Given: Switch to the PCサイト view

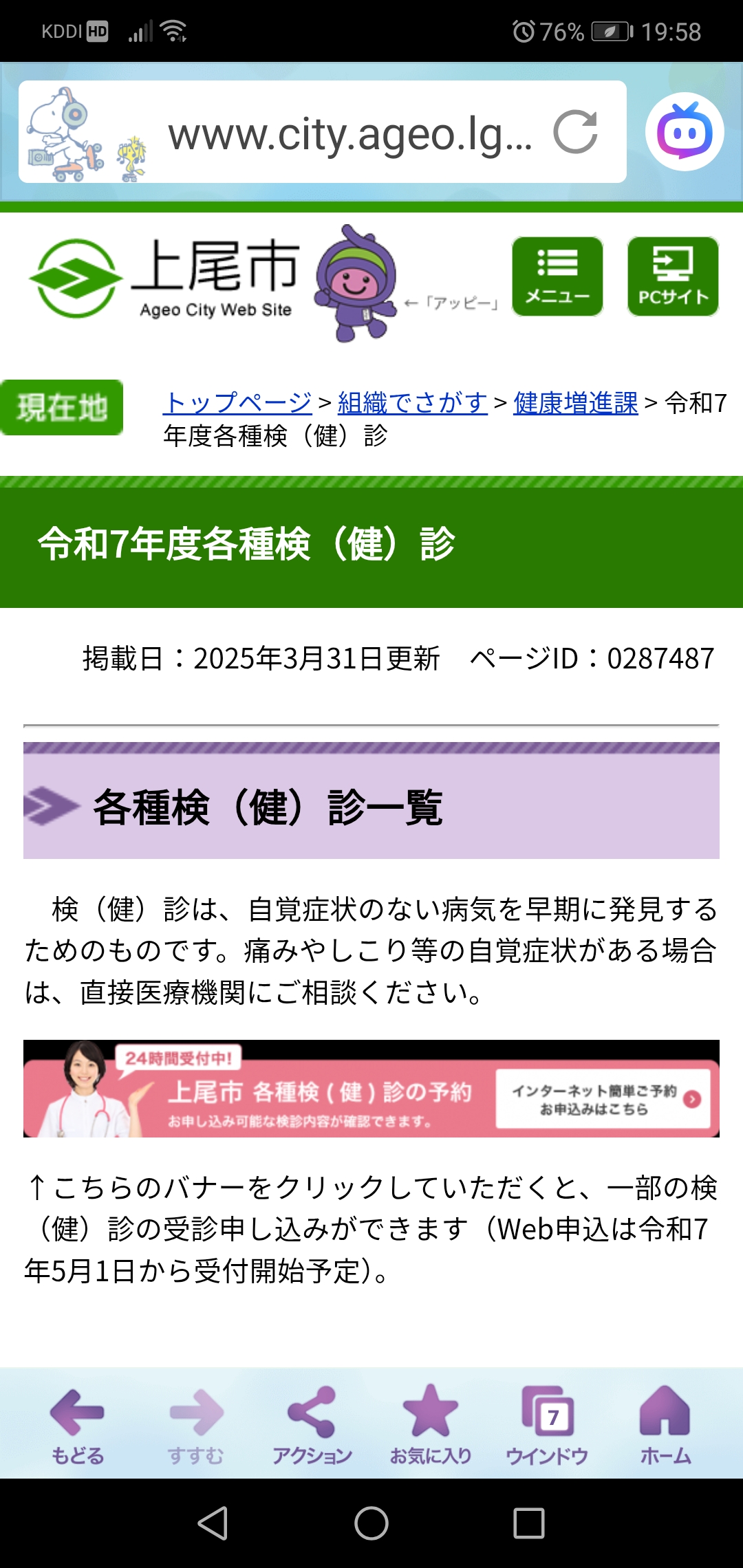Looking at the screenshot, I should click(672, 276).
